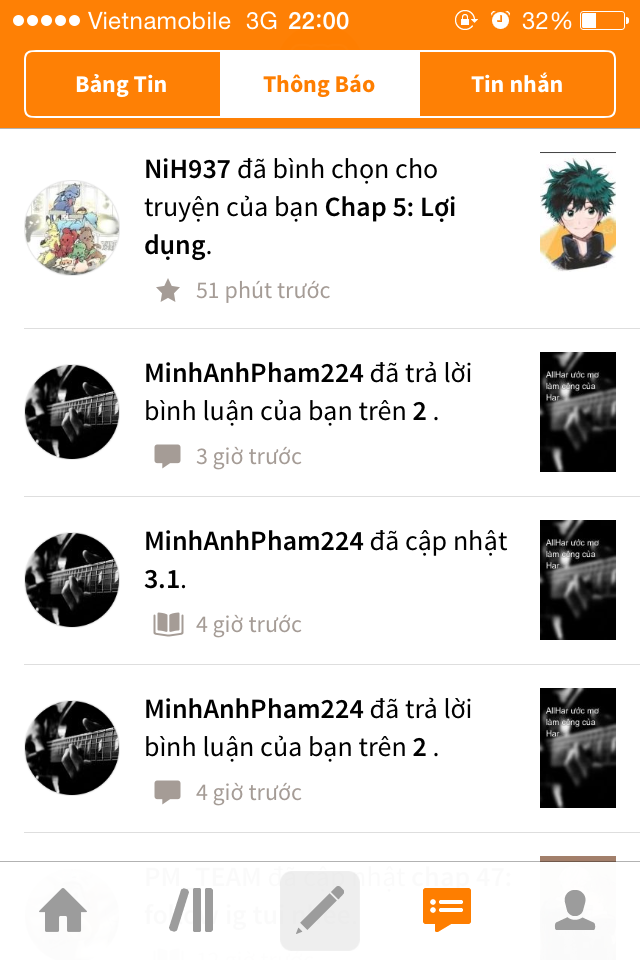
Task: Open the green-haired character story cover
Action: pyautogui.click(x=577, y=211)
